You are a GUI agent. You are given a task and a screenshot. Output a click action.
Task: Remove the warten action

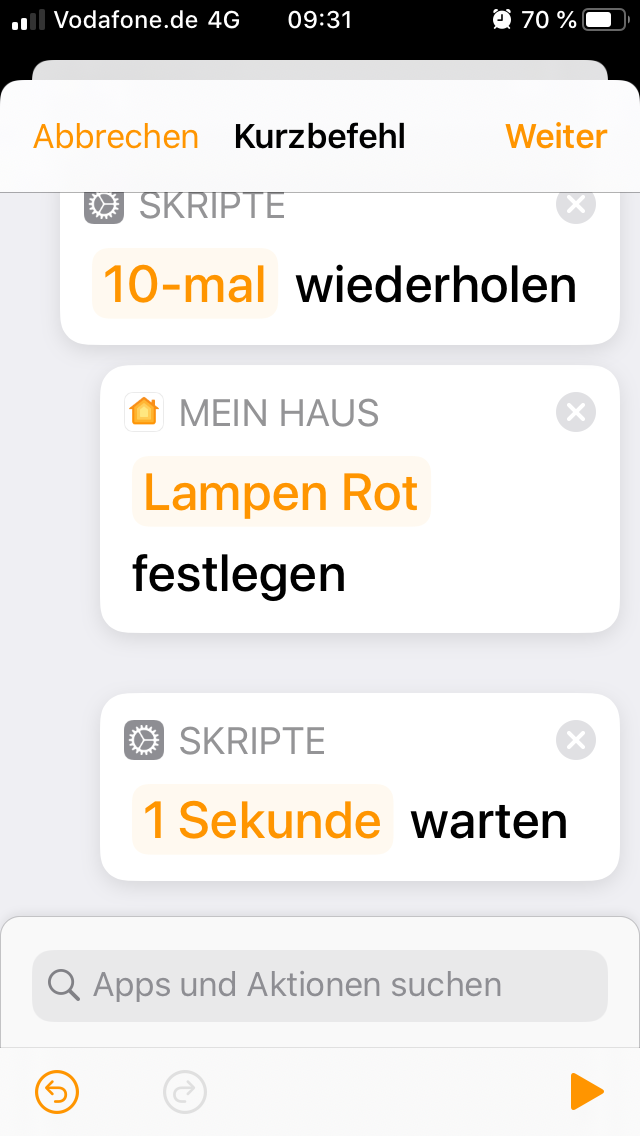coord(575,740)
